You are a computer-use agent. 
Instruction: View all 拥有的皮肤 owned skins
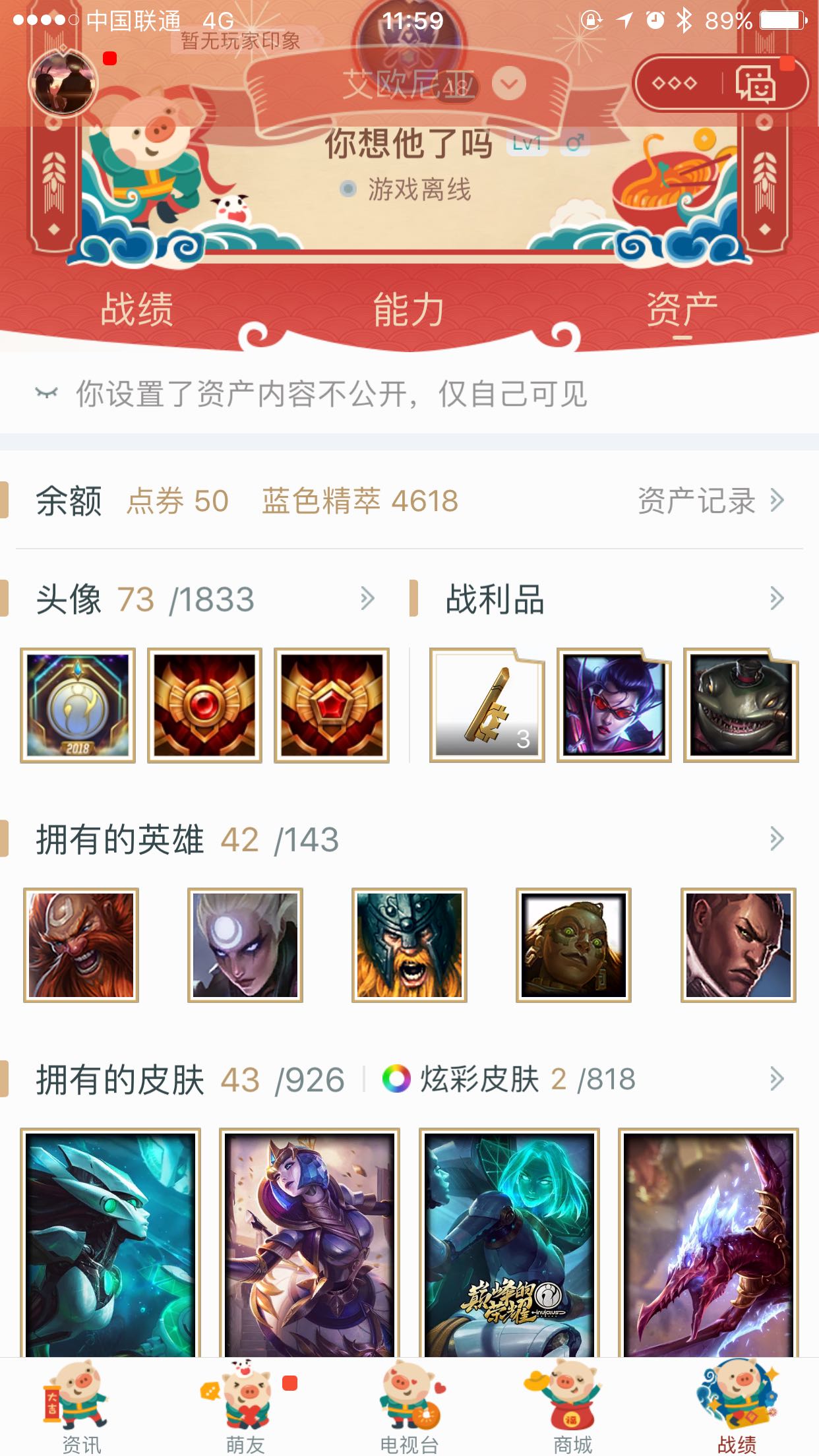(x=776, y=1079)
